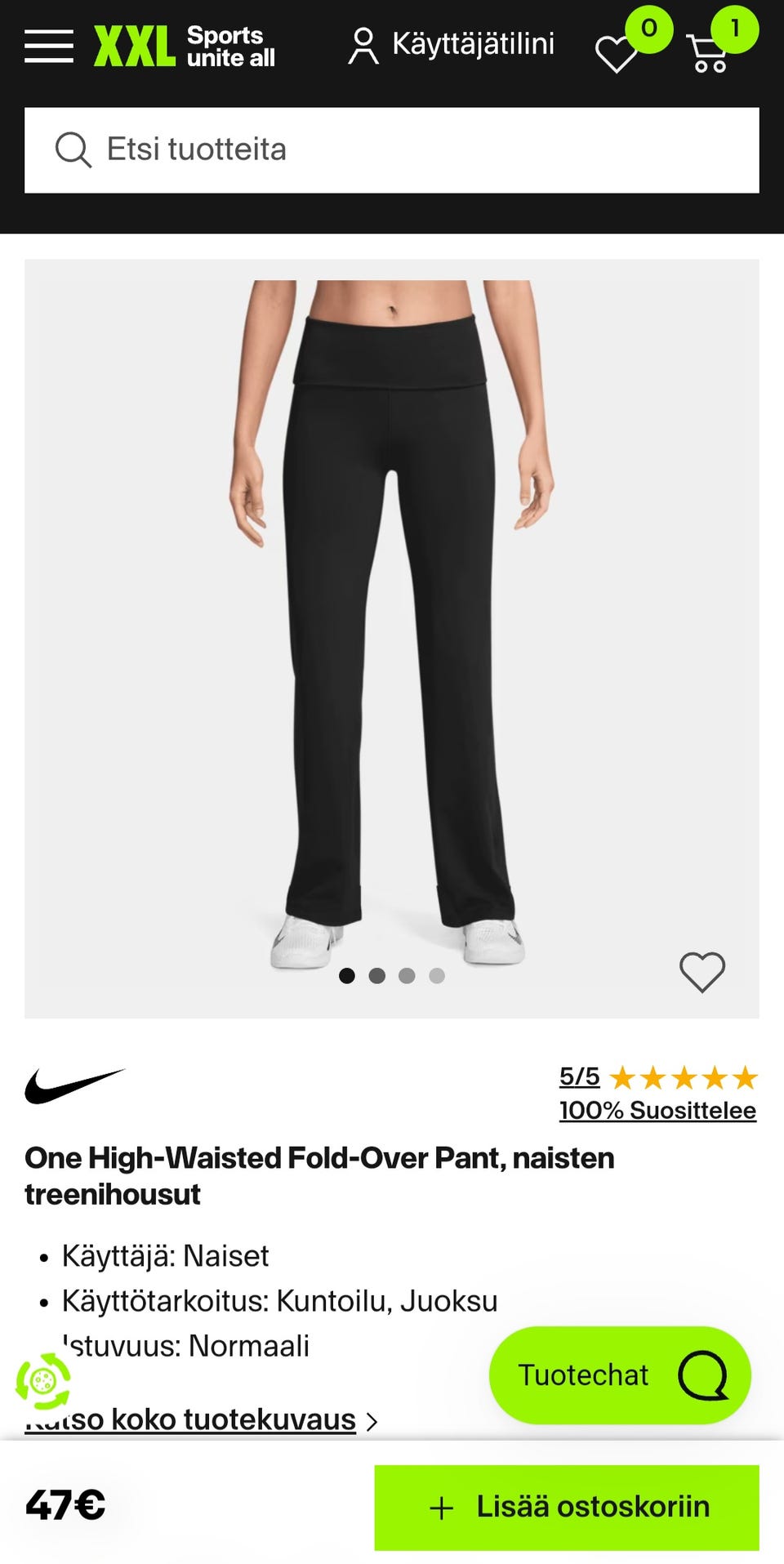Add these pants to favorites
Viewport: 784px width, 1564px height.
(702, 972)
